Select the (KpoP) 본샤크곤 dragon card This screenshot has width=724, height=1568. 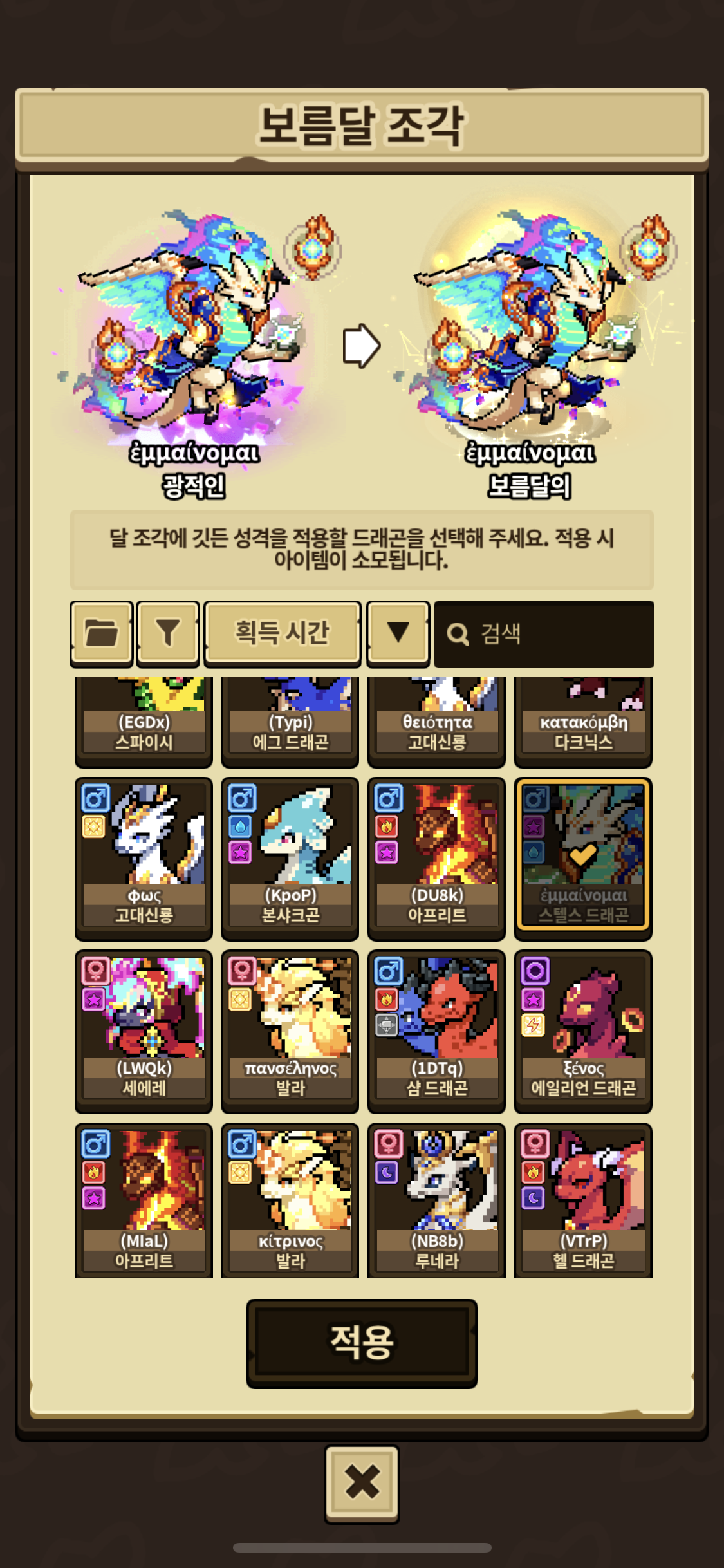coord(290,859)
